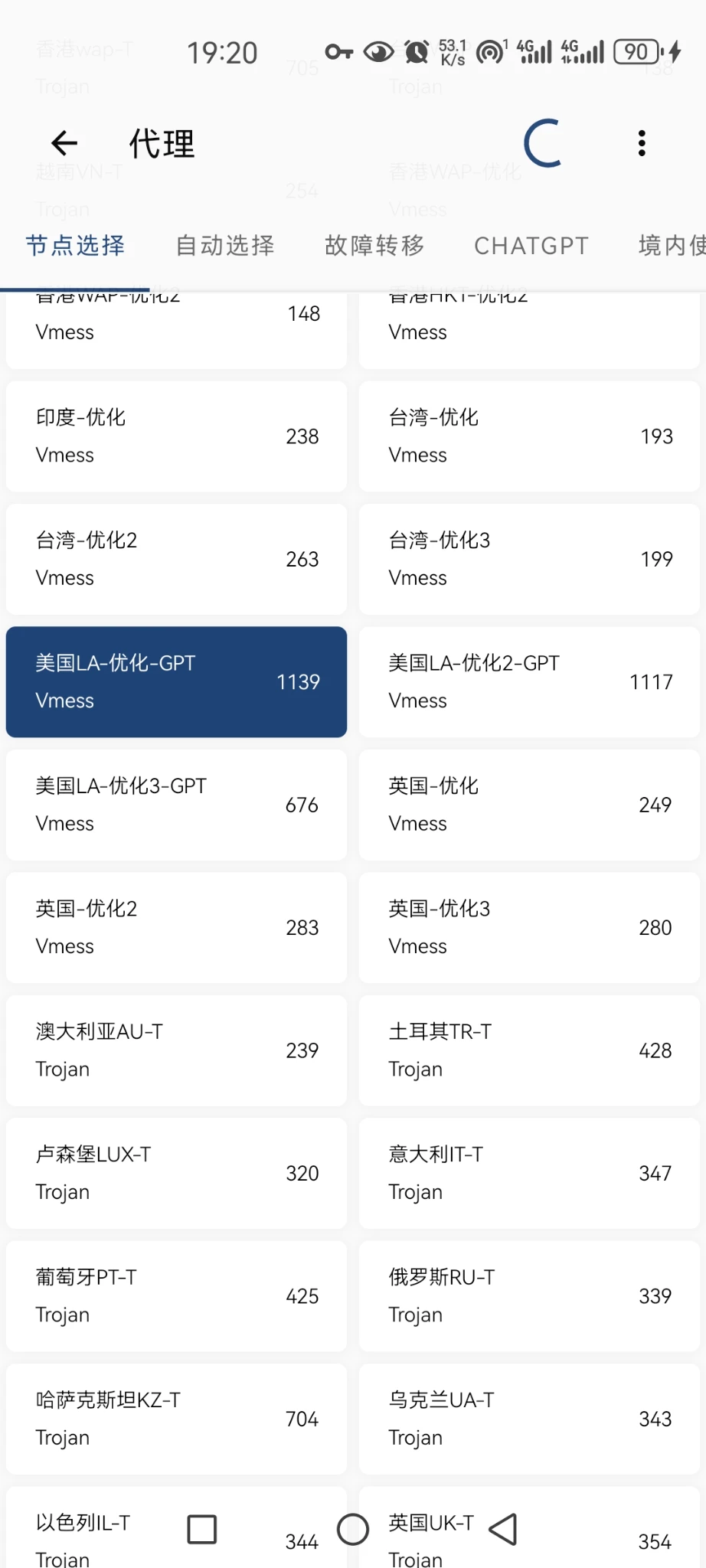
Task: Open the three-dot overflow menu
Action: 642,143
